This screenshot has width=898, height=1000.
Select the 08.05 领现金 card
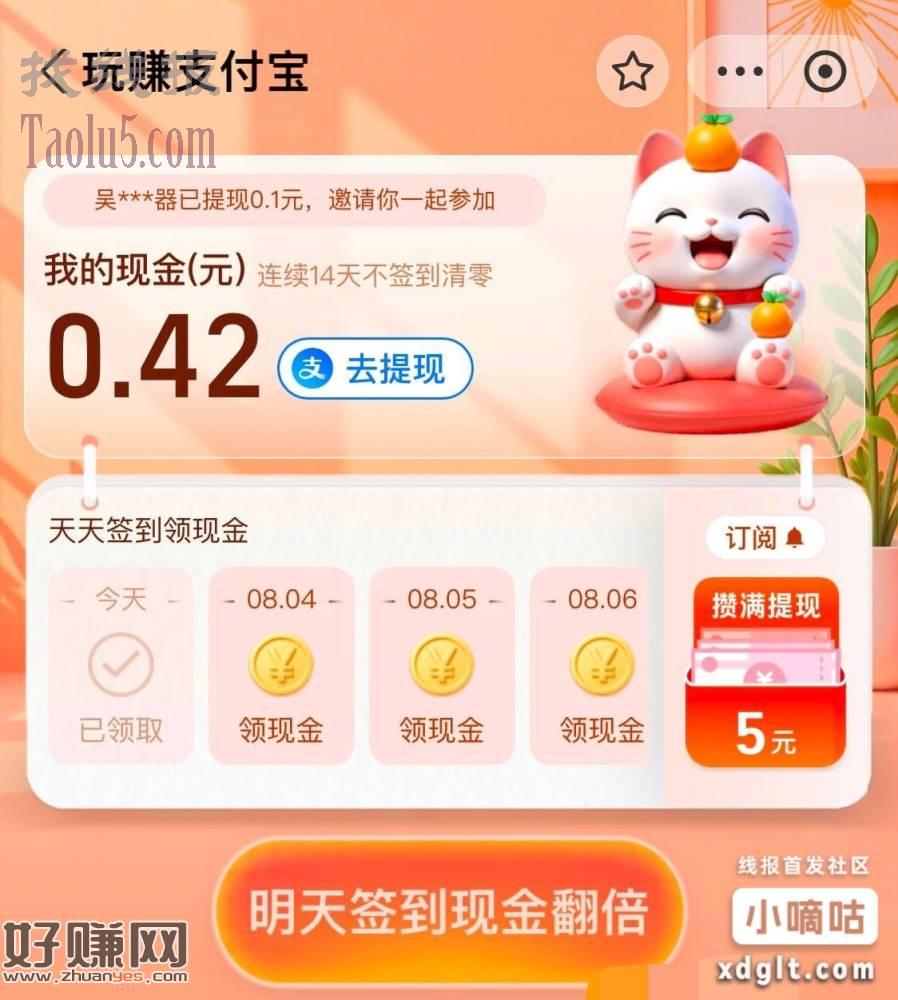point(441,667)
